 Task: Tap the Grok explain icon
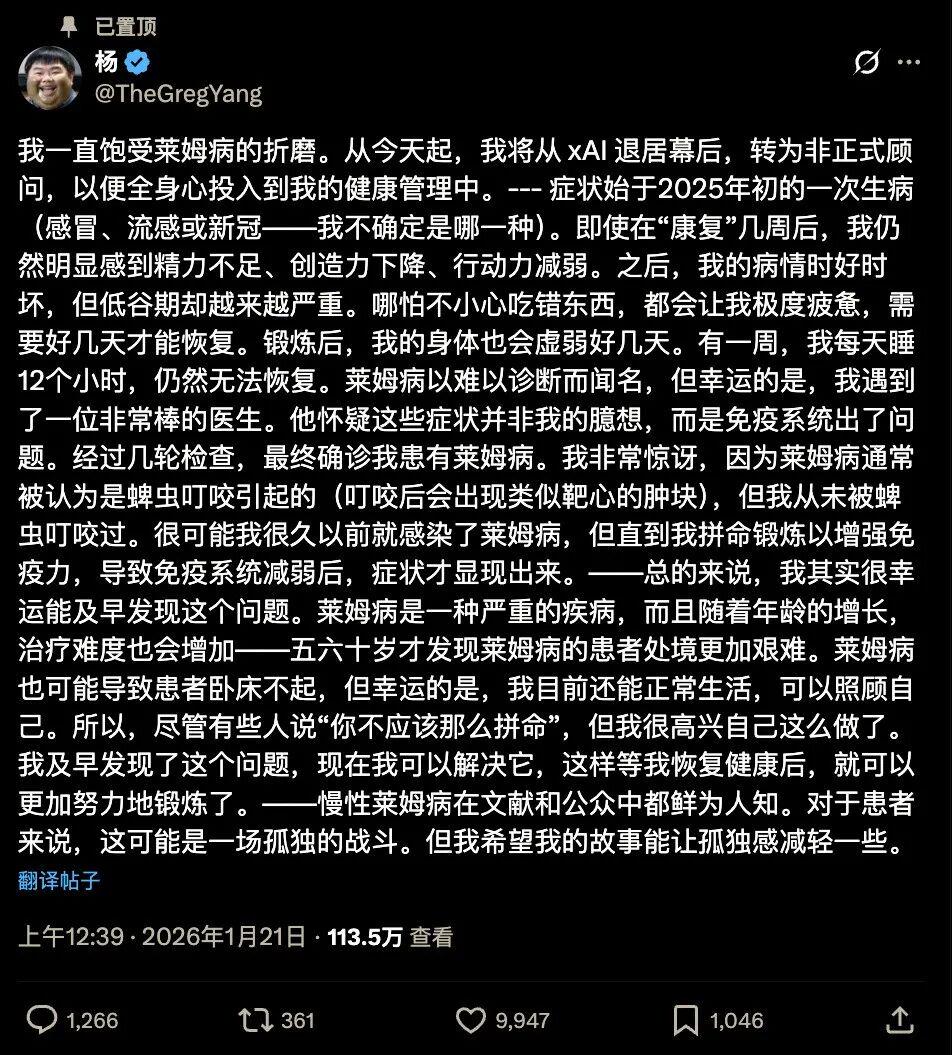tap(866, 63)
